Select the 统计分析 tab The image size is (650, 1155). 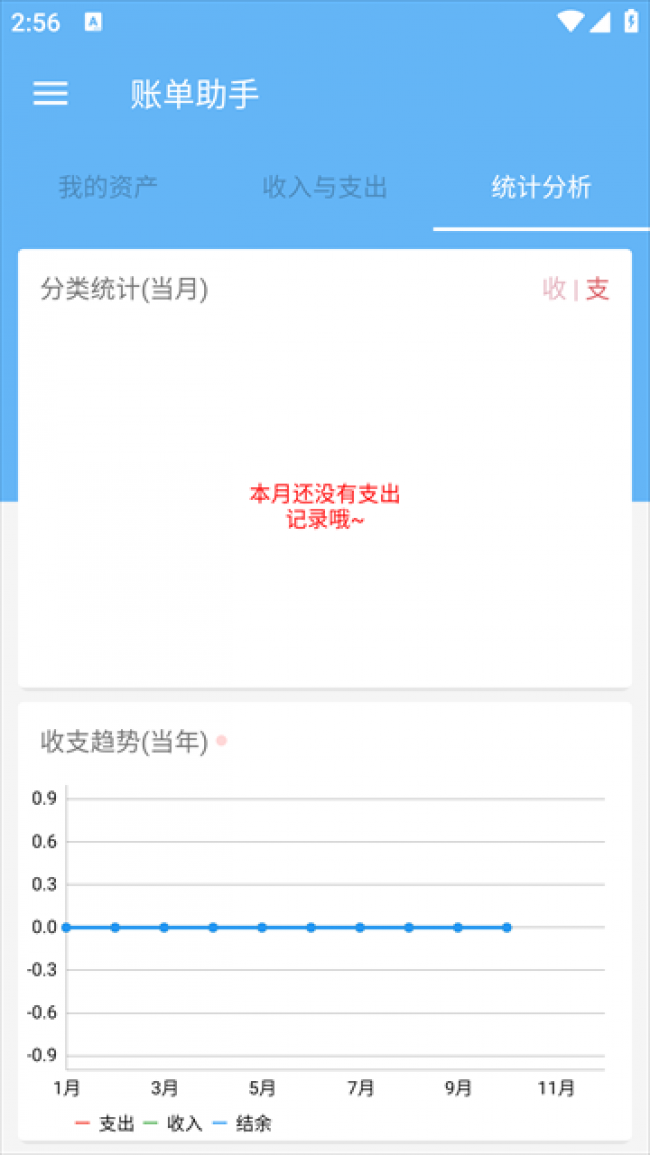(x=541, y=187)
